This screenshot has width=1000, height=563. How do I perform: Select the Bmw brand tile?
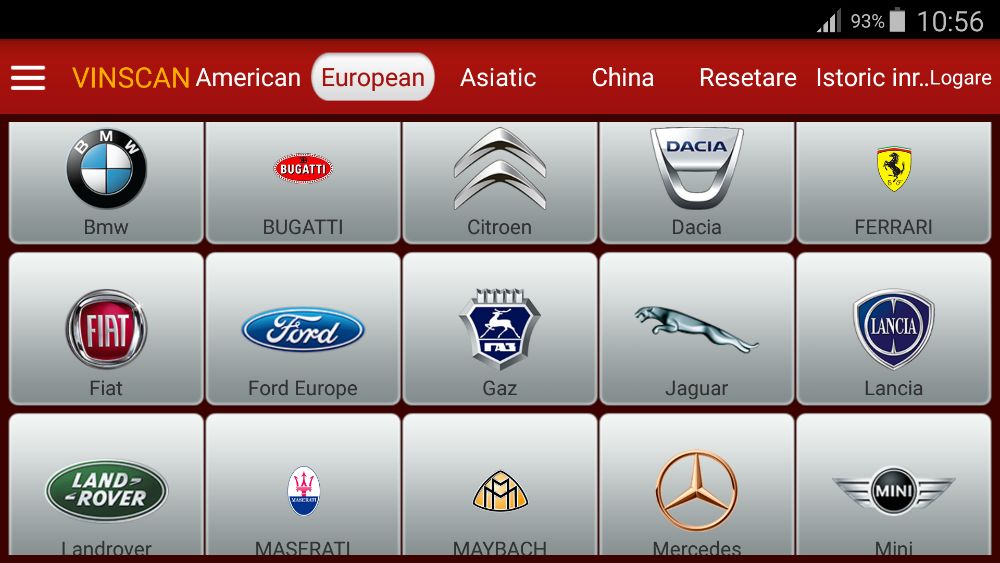pos(106,182)
